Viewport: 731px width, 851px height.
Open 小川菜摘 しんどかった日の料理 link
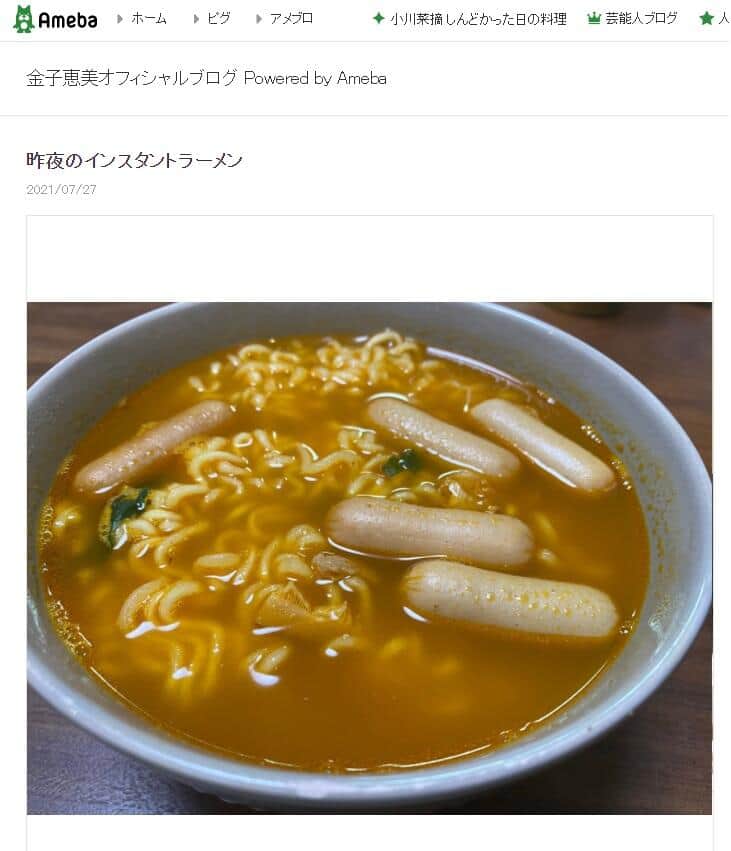477,19
